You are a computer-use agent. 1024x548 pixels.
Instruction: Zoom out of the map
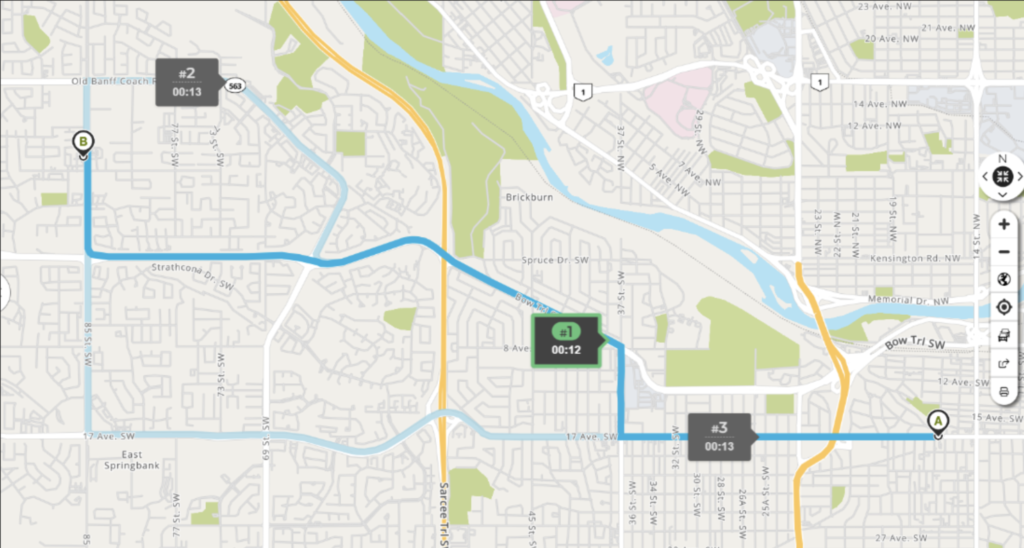(1004, 251)
